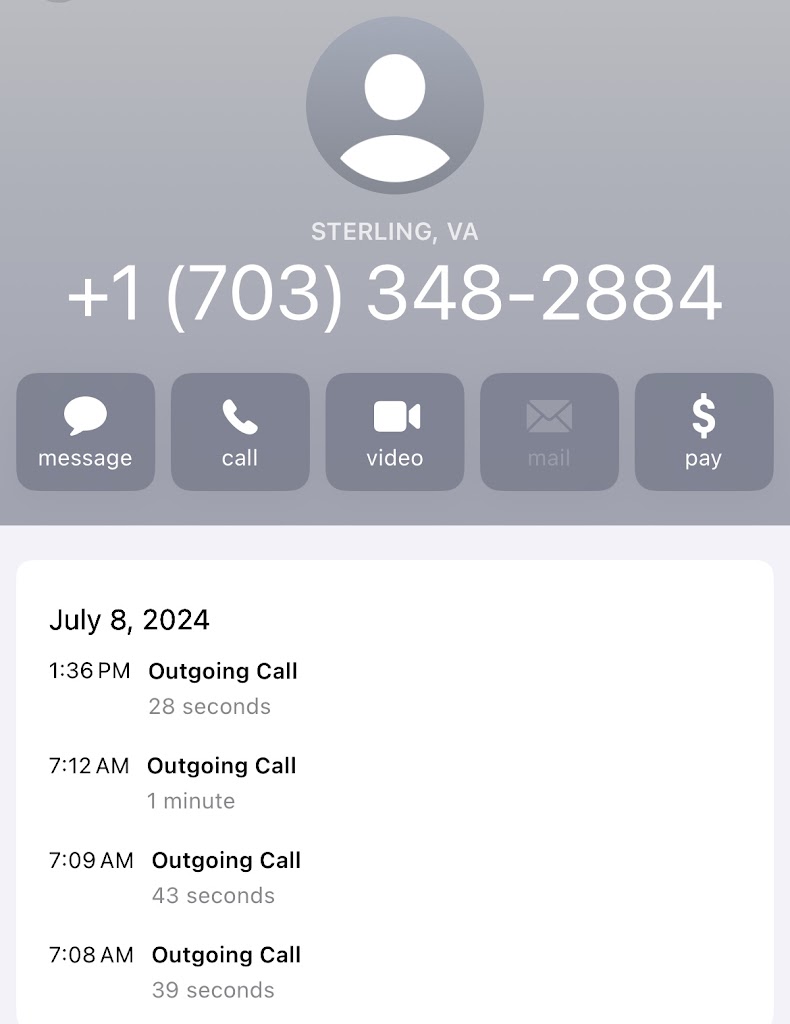Image resolution: width=790 pixels, height=1024 pixels.
Task: Send a message to this number
Action: [x=85, y=432]
